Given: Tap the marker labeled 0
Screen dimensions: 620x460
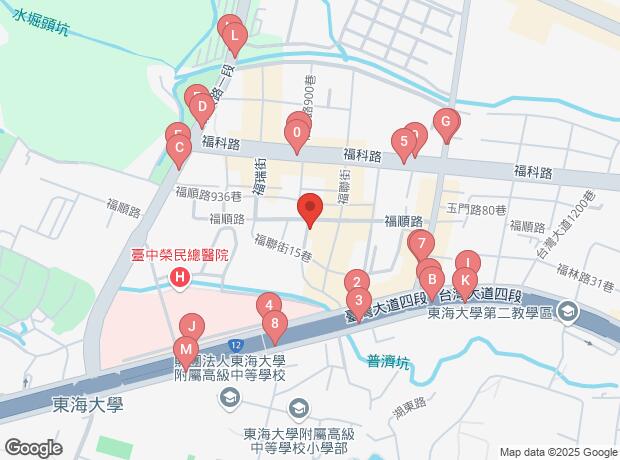Looking at the screenshot, I should click(x=297, y=133).
